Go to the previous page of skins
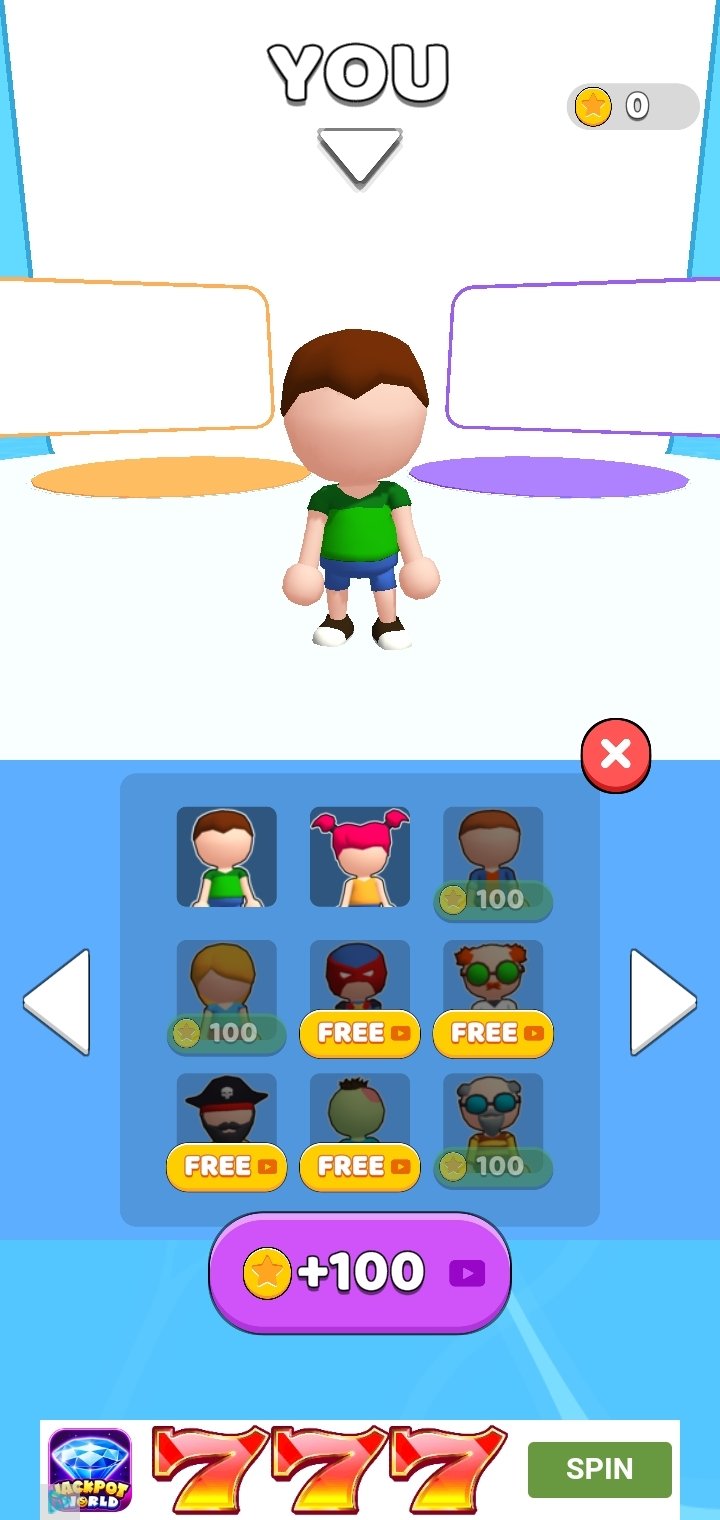The image size is (720, 1520). pyautogui.click(x=57, y=1002)
